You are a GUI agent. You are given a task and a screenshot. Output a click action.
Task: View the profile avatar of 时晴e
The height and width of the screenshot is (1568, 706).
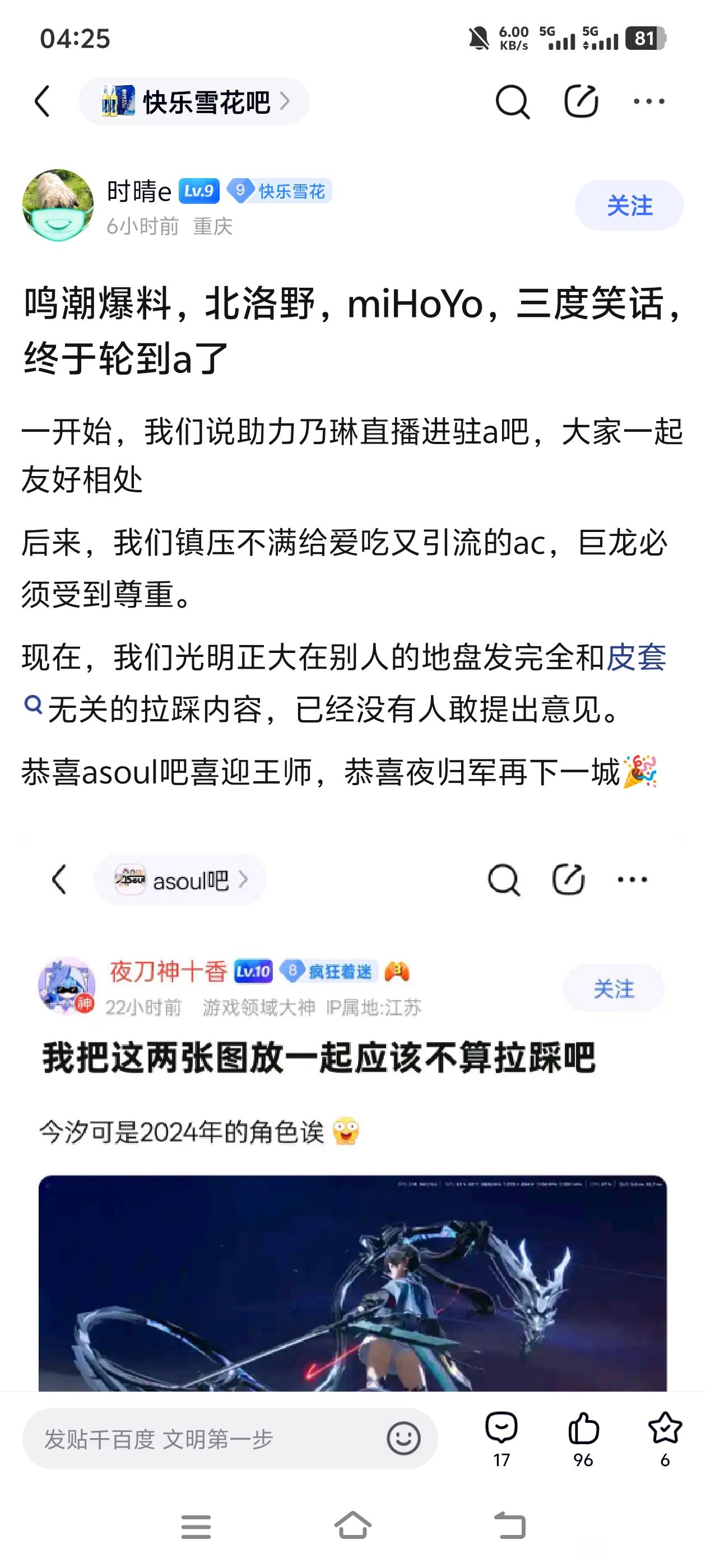58,205
